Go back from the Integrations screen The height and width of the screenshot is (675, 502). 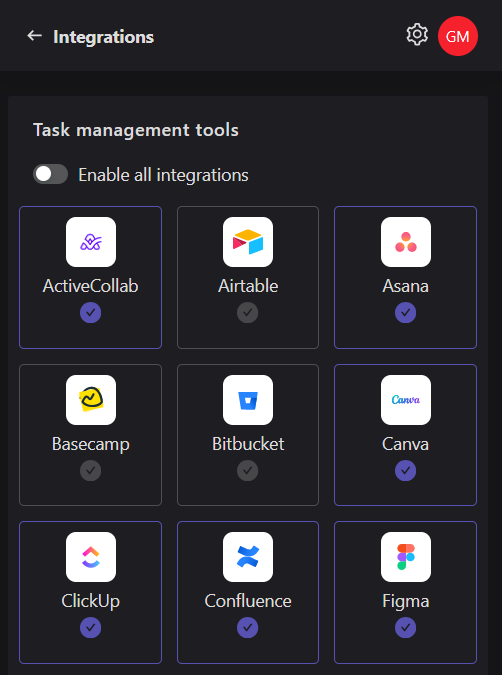[x=34, y=36]
